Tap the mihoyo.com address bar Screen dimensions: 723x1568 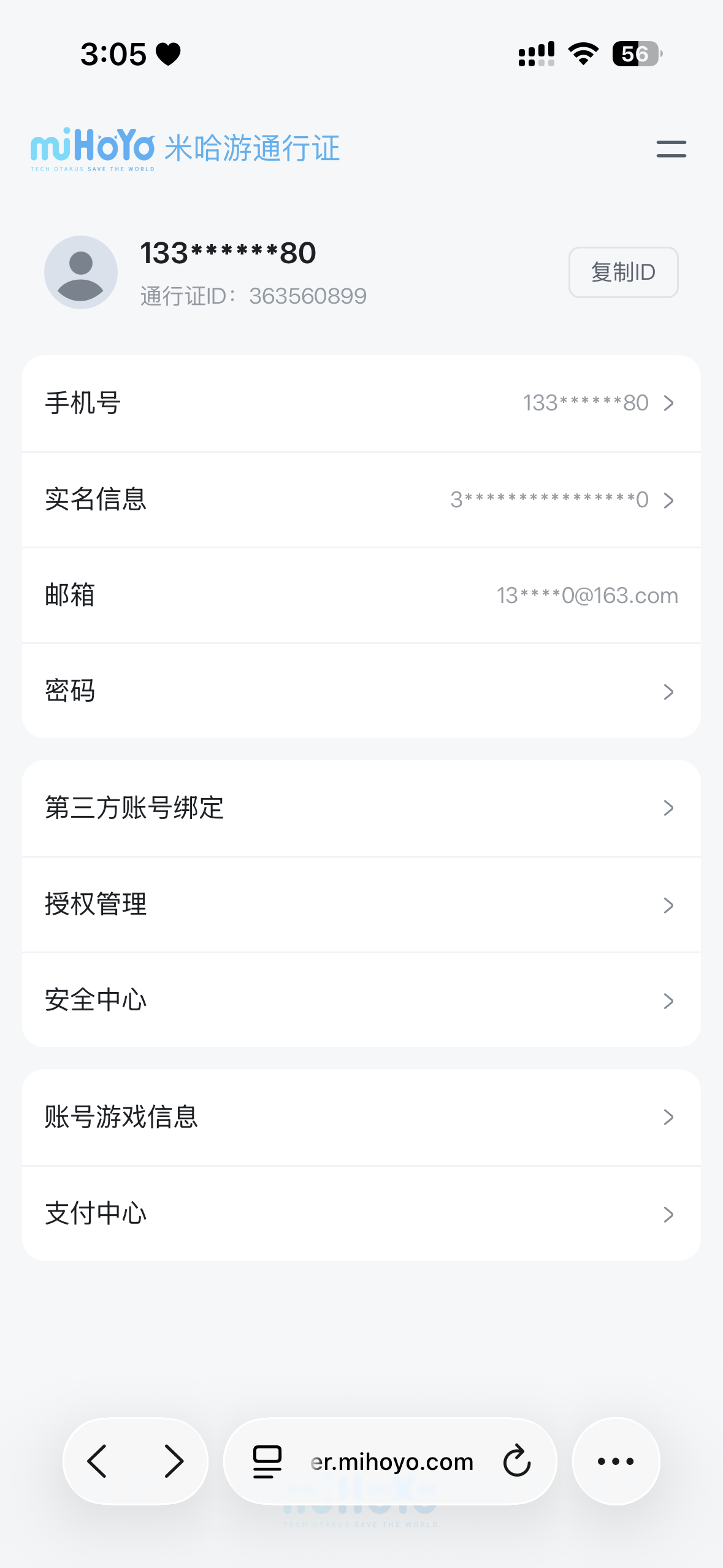[x=392, y=1462]
